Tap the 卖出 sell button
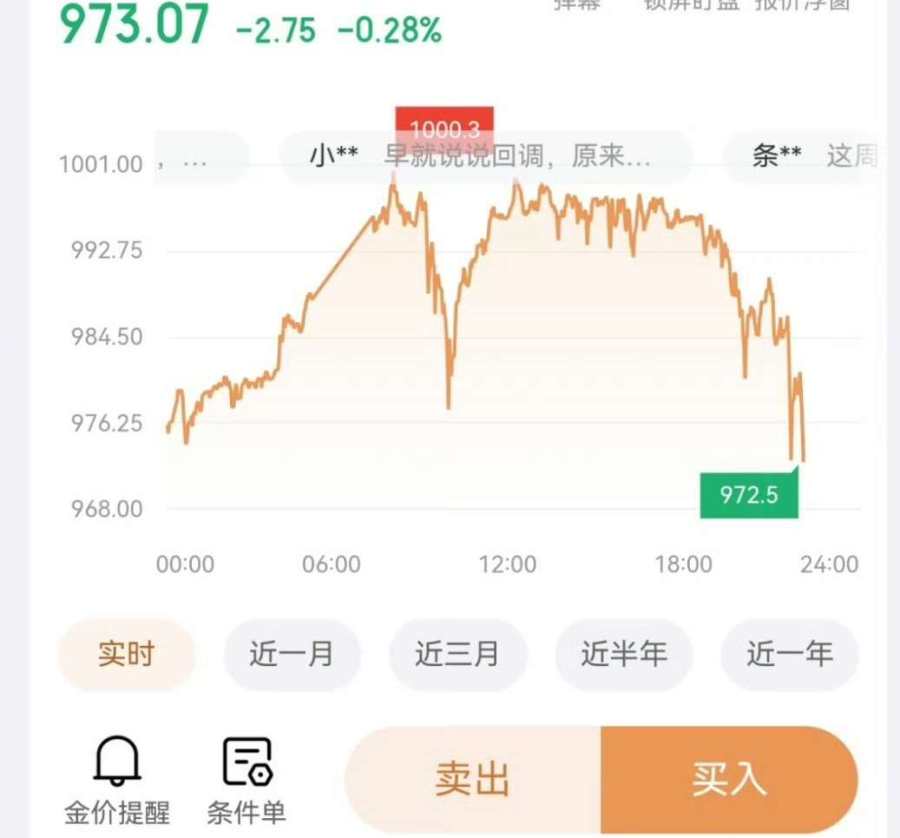 pyautogui.click(x=473, y=780)
